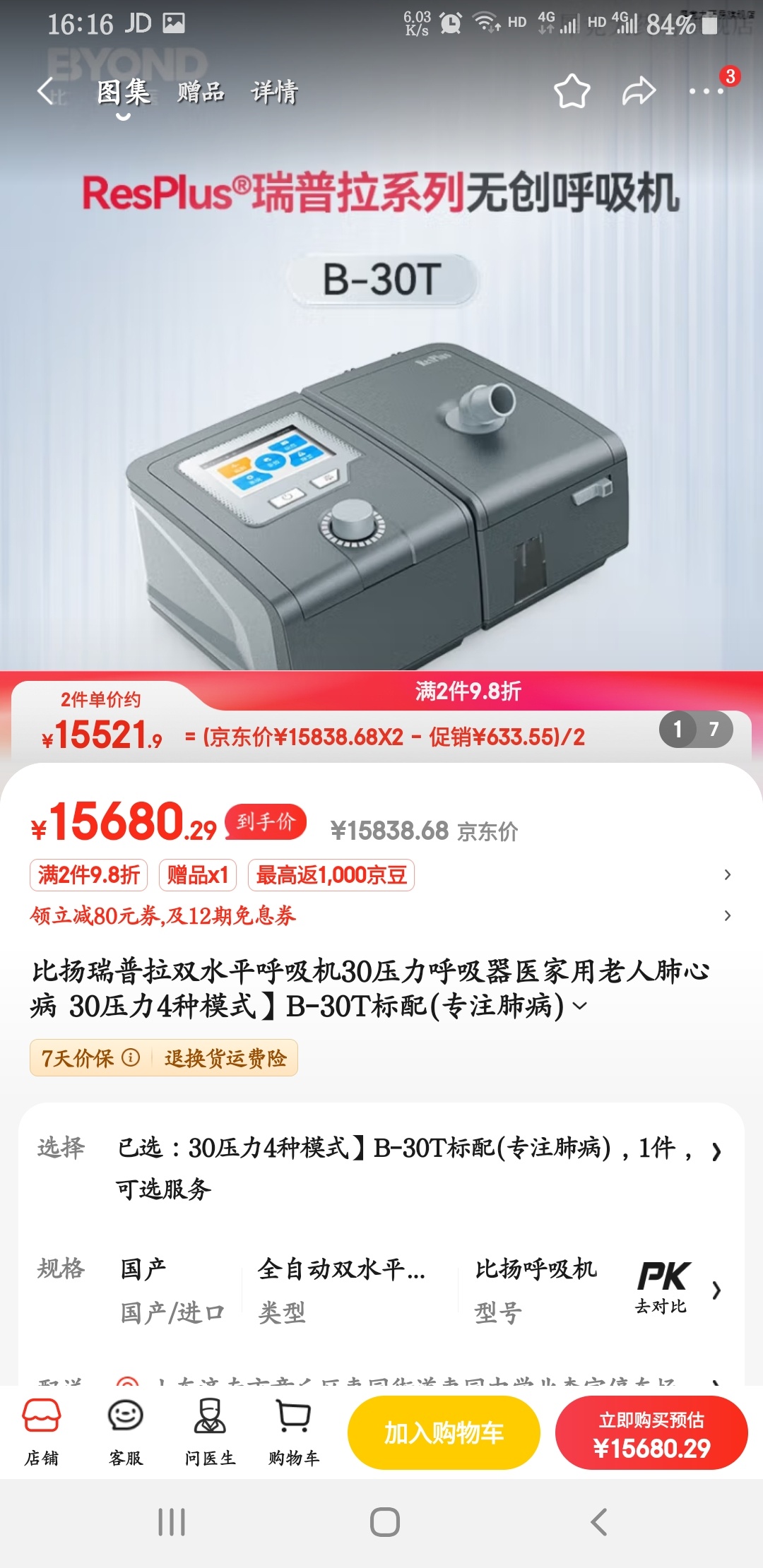Go back using the top-left arrow
This screenshot has width=763, height=1568.
(47, 91)
